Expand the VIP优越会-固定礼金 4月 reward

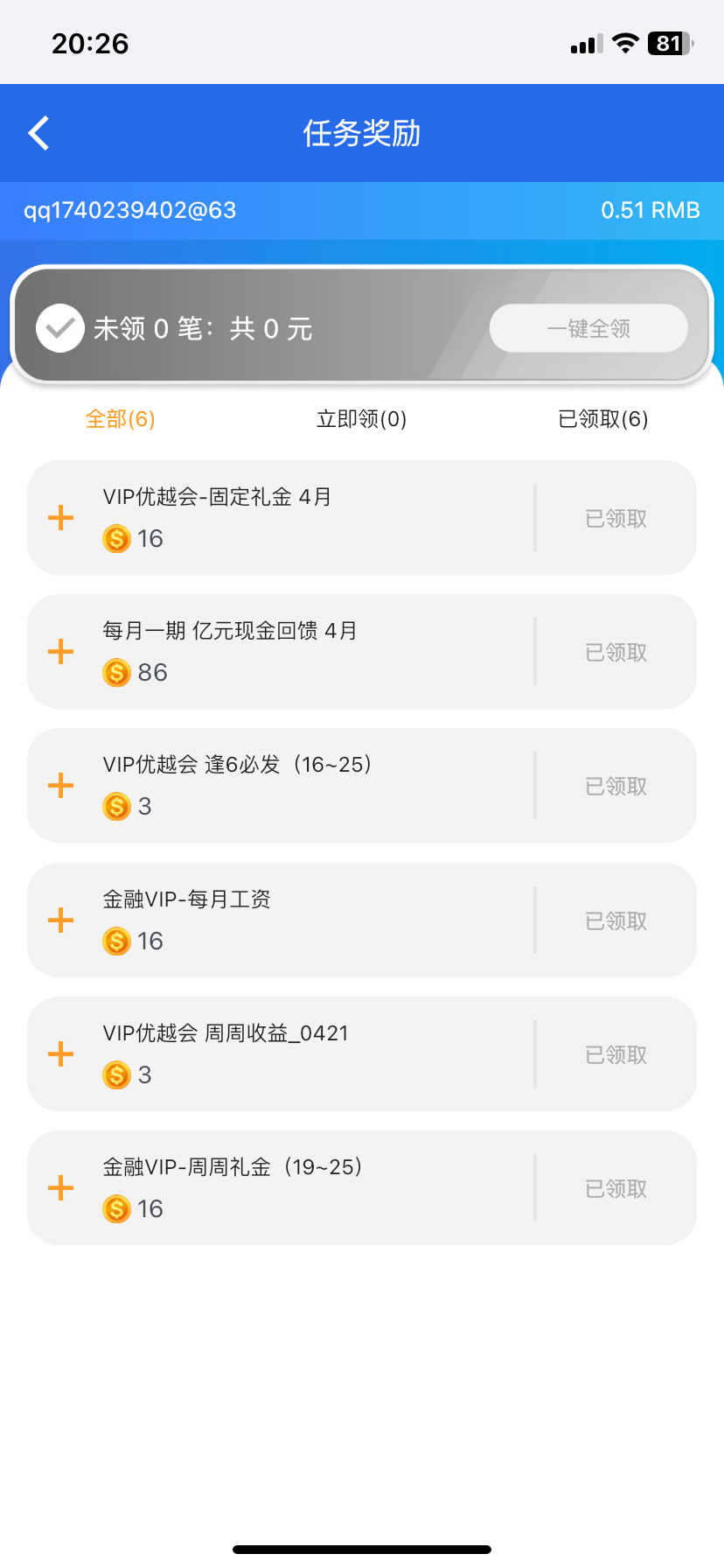60,518
